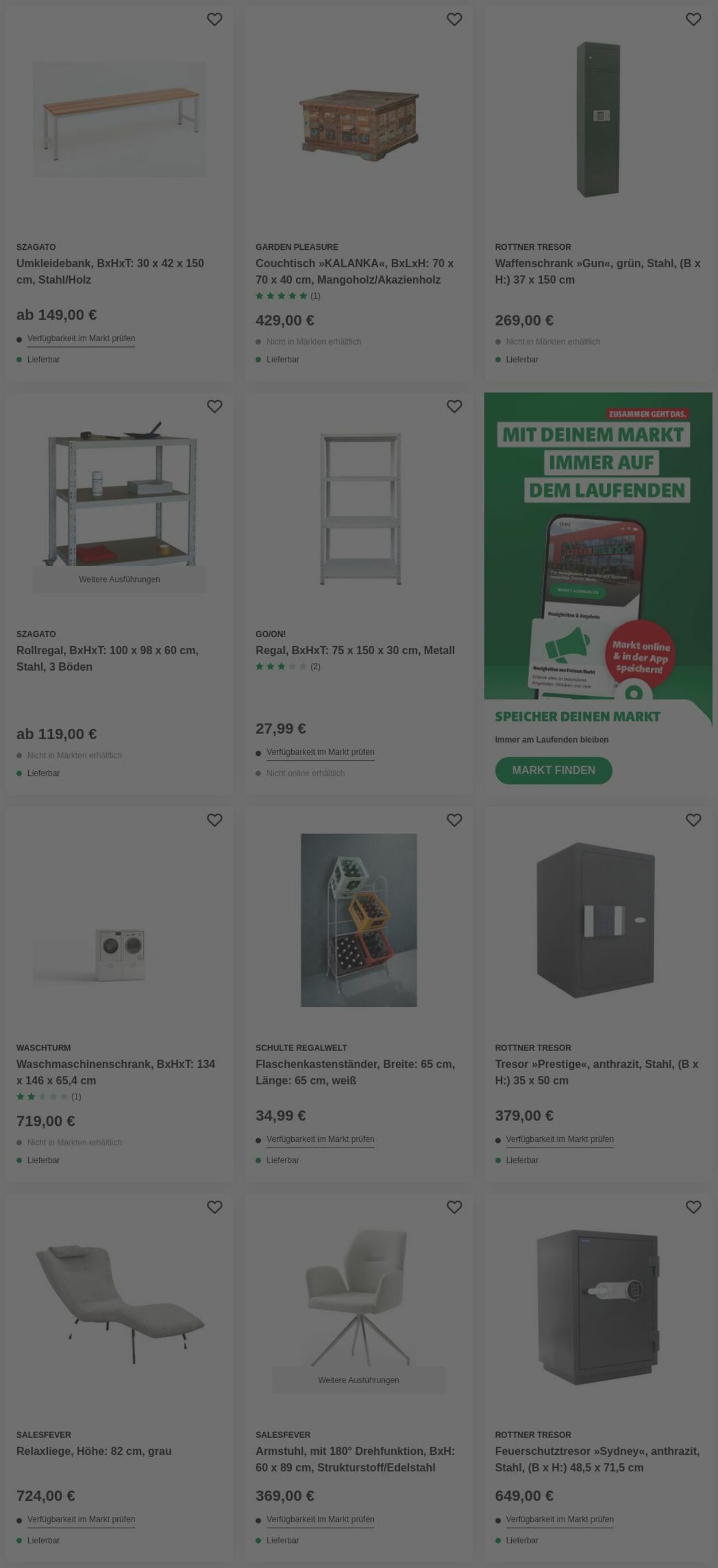The image size is (718, 1568).
Task: Check market availability for Tresor Prestige
Action: coord(559,1139)
